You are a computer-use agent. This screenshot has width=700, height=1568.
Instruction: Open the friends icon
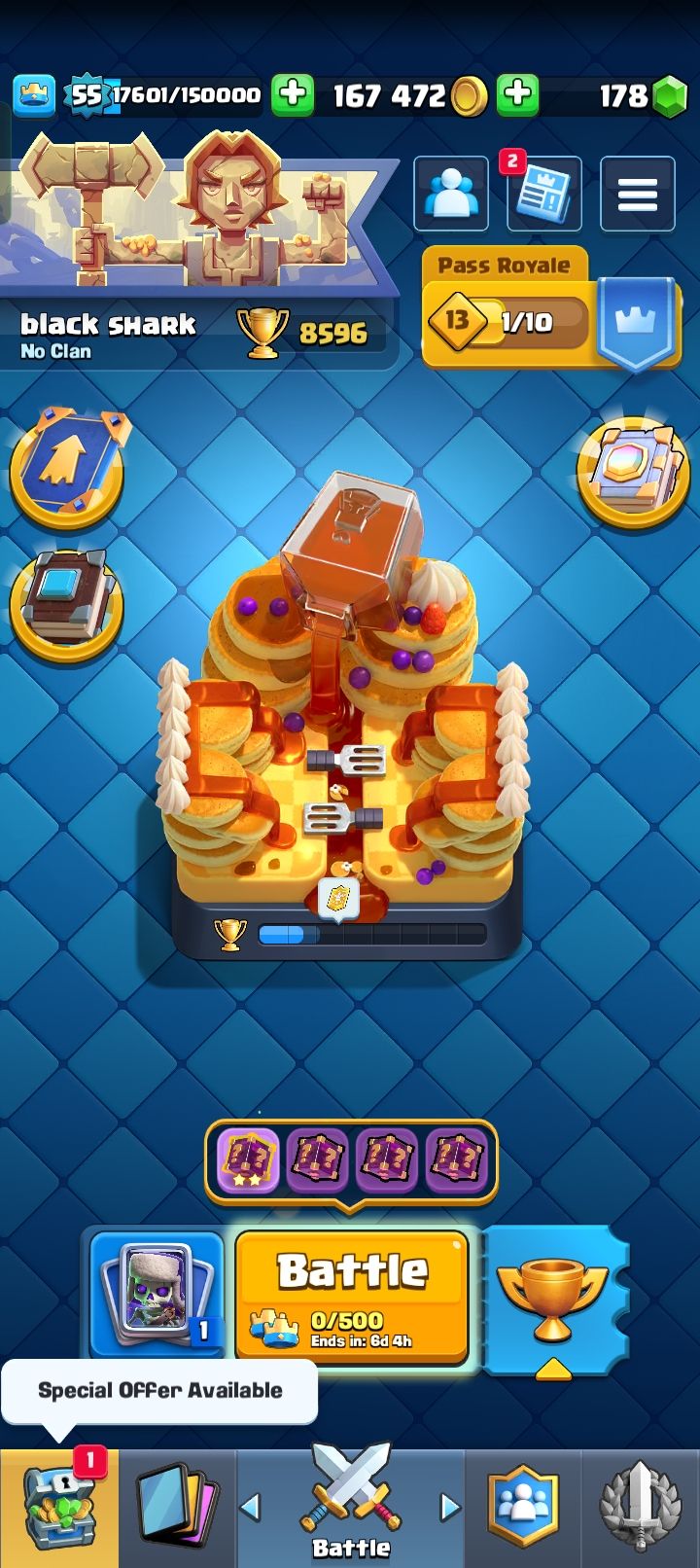click(451, 194)
